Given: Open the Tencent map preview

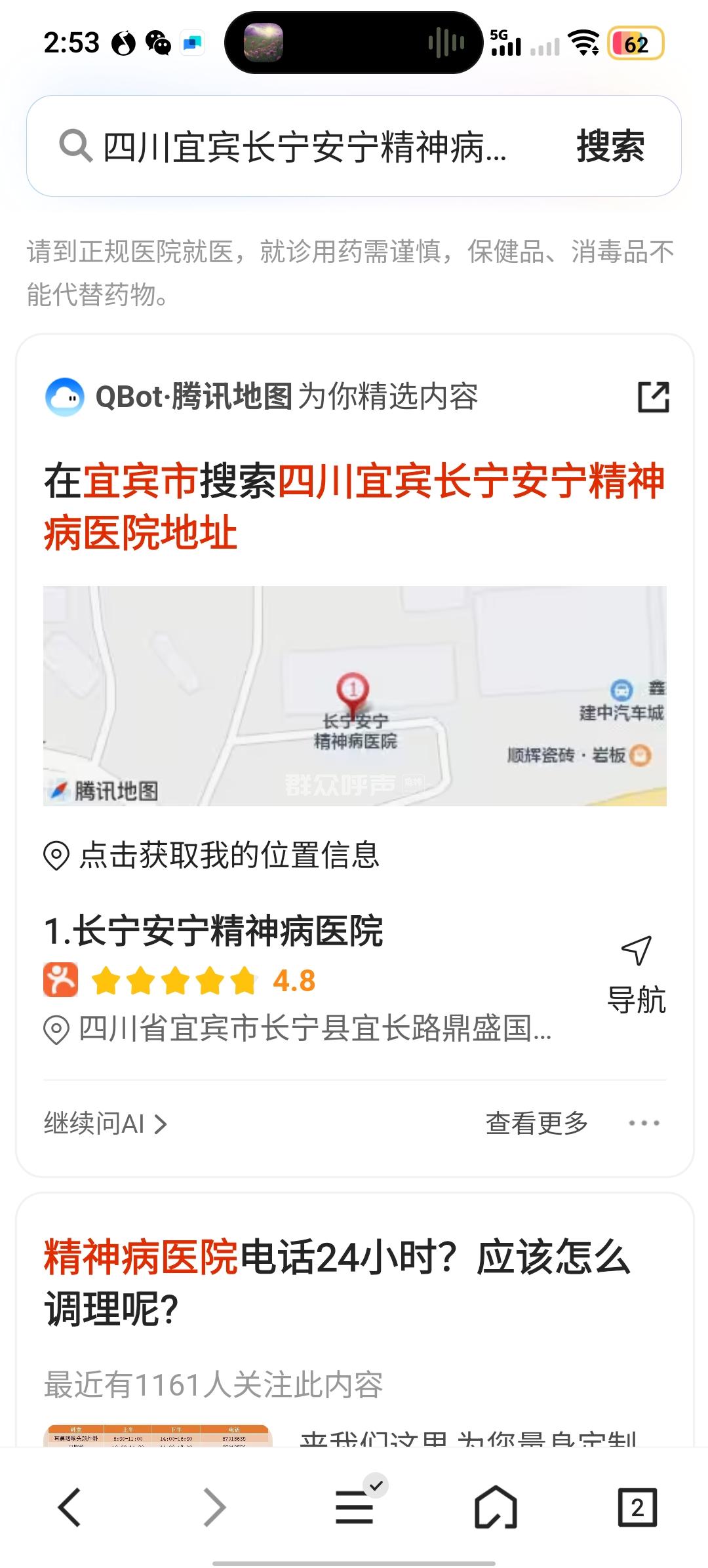Looking at the screenshot, I should point(355,696).
